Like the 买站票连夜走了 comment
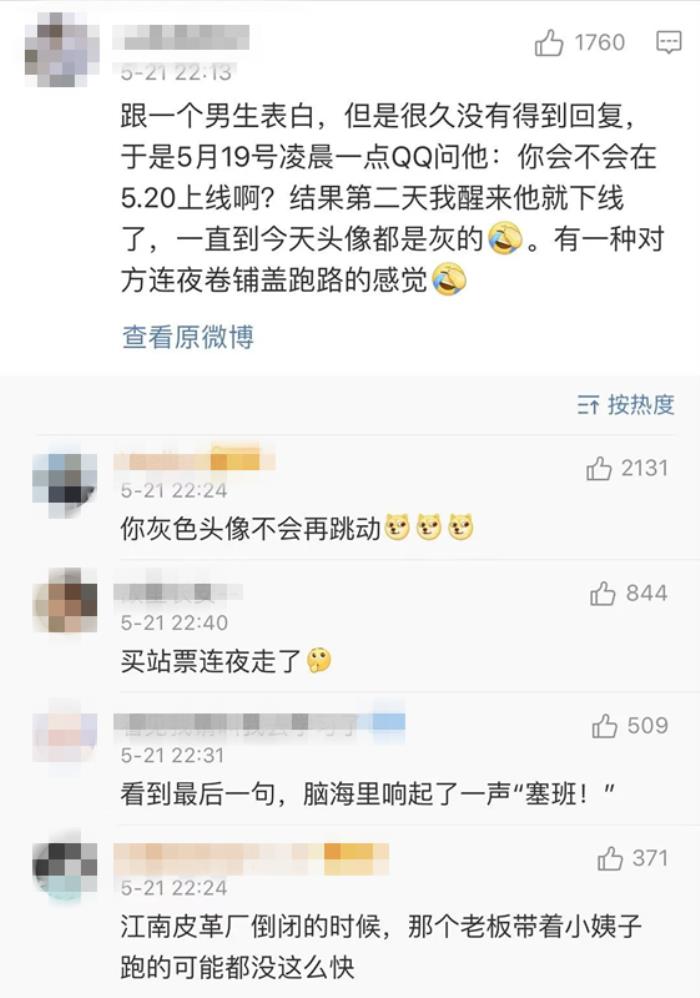The height and width of the screenshot is (998, 700). 603,594
